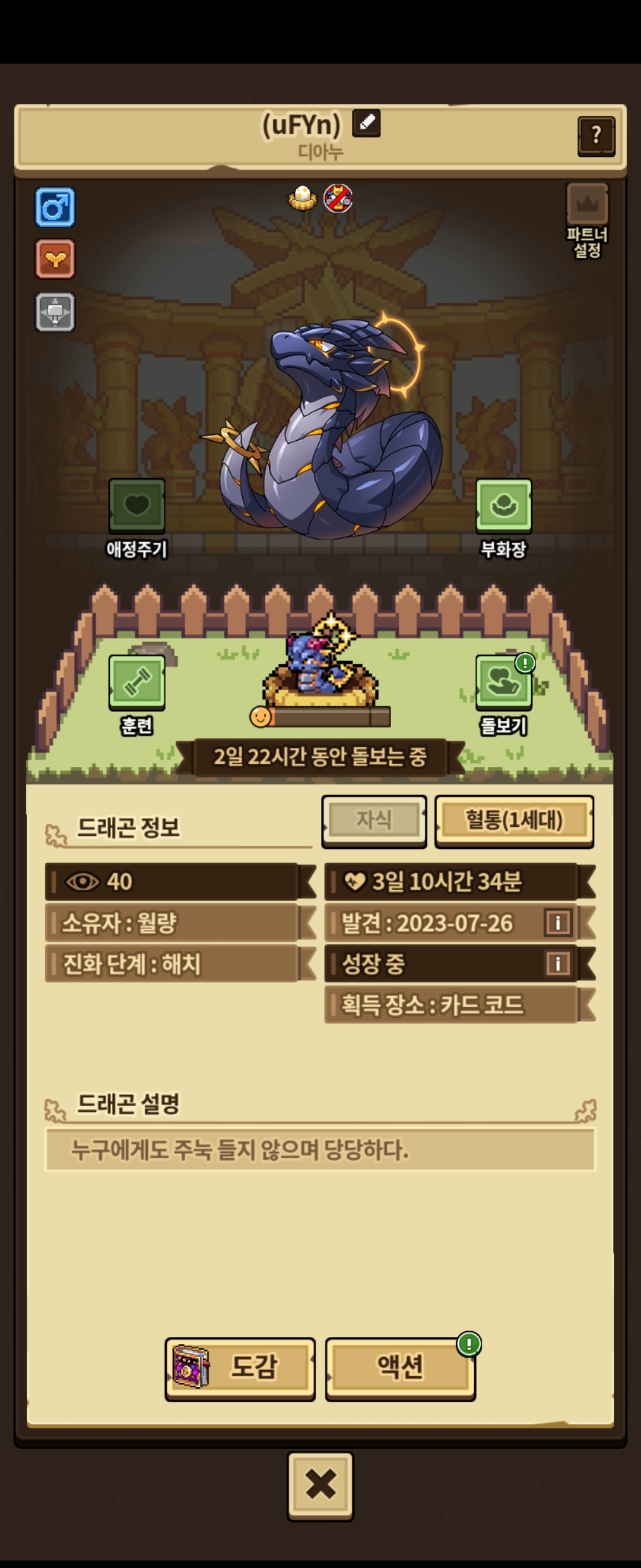Tap the gray move-arrows icon
641x1568 pixels.
point(55,312)
